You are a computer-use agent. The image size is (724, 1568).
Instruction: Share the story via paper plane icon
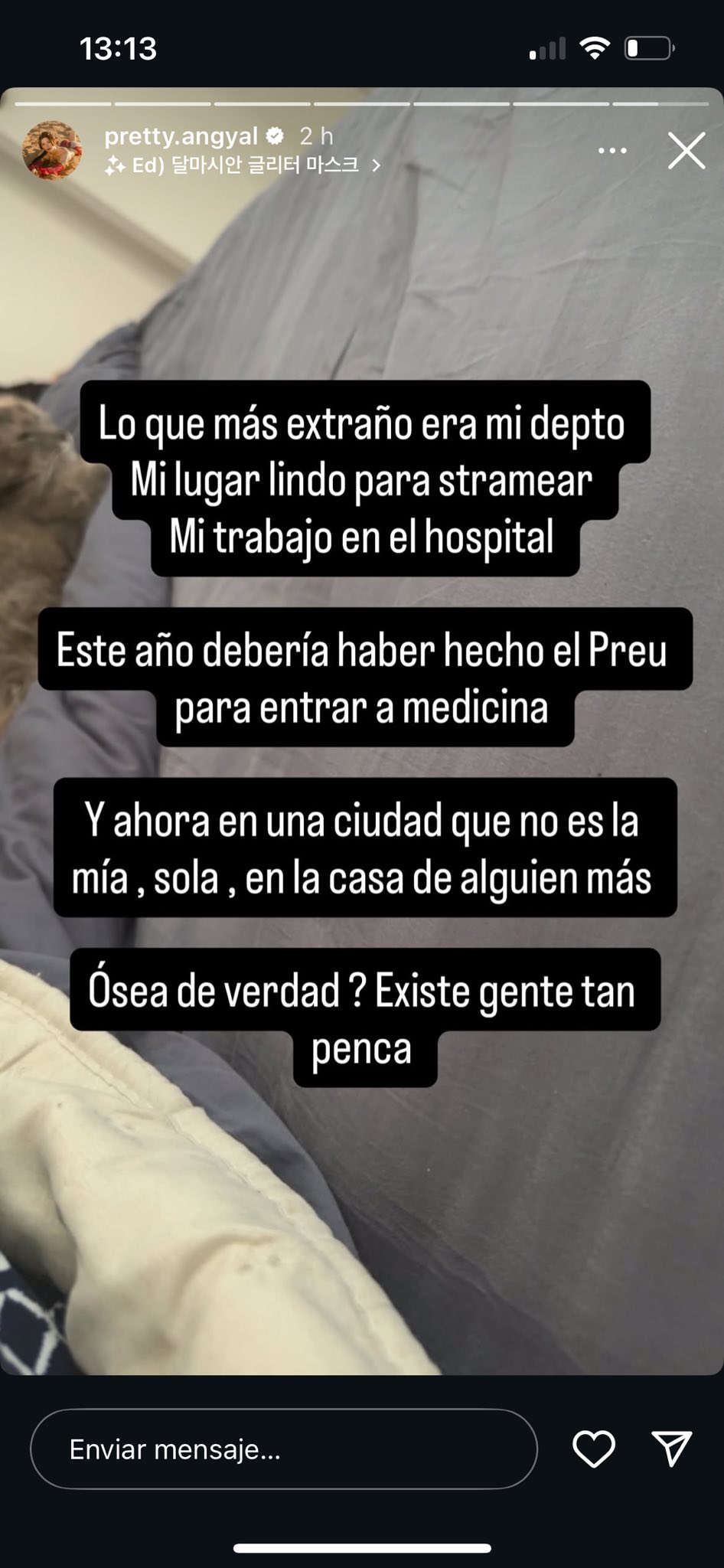(x=672, y=1449)
